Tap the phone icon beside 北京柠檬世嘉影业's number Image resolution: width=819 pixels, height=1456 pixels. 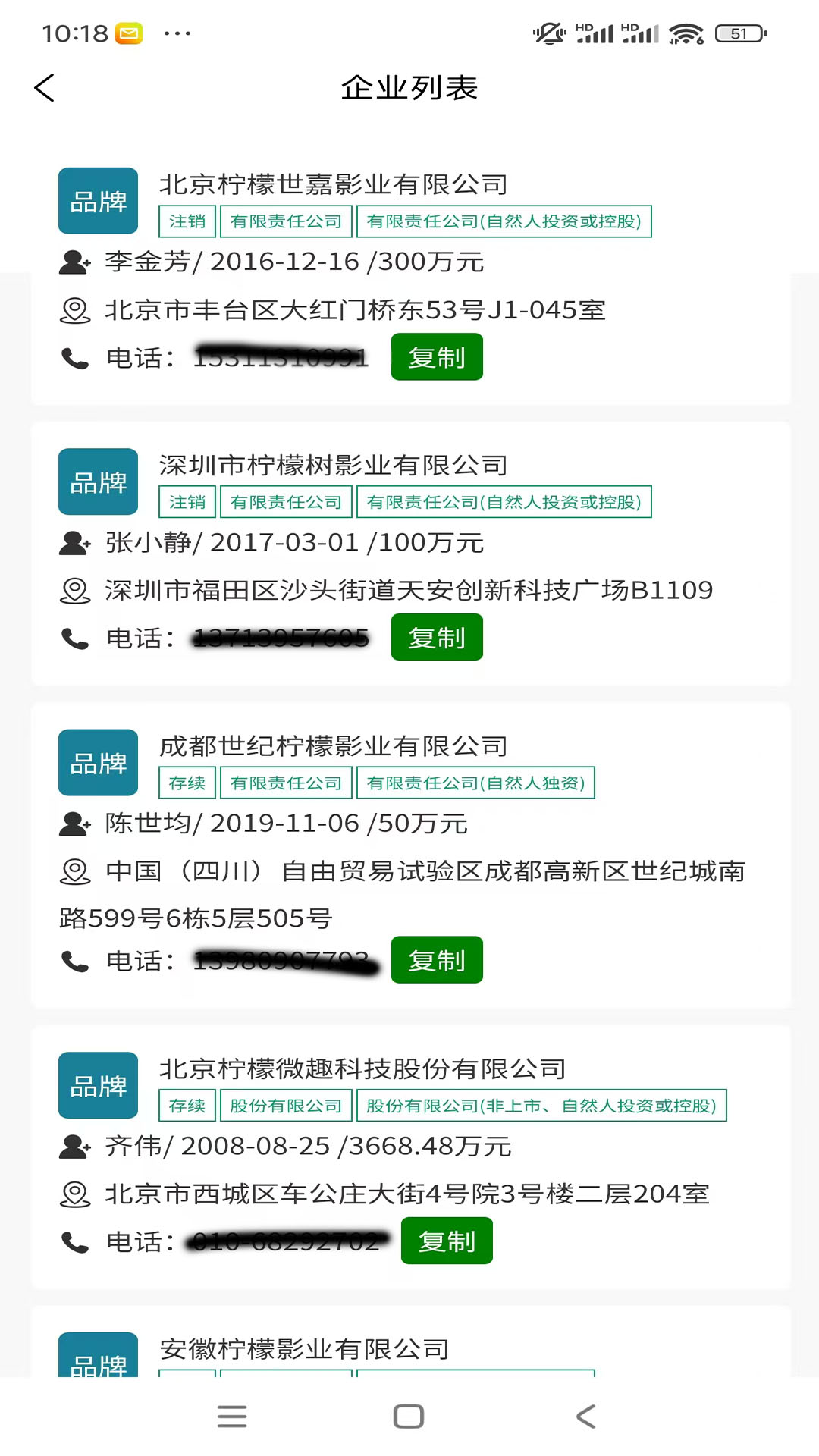click(x=74, y=357)
